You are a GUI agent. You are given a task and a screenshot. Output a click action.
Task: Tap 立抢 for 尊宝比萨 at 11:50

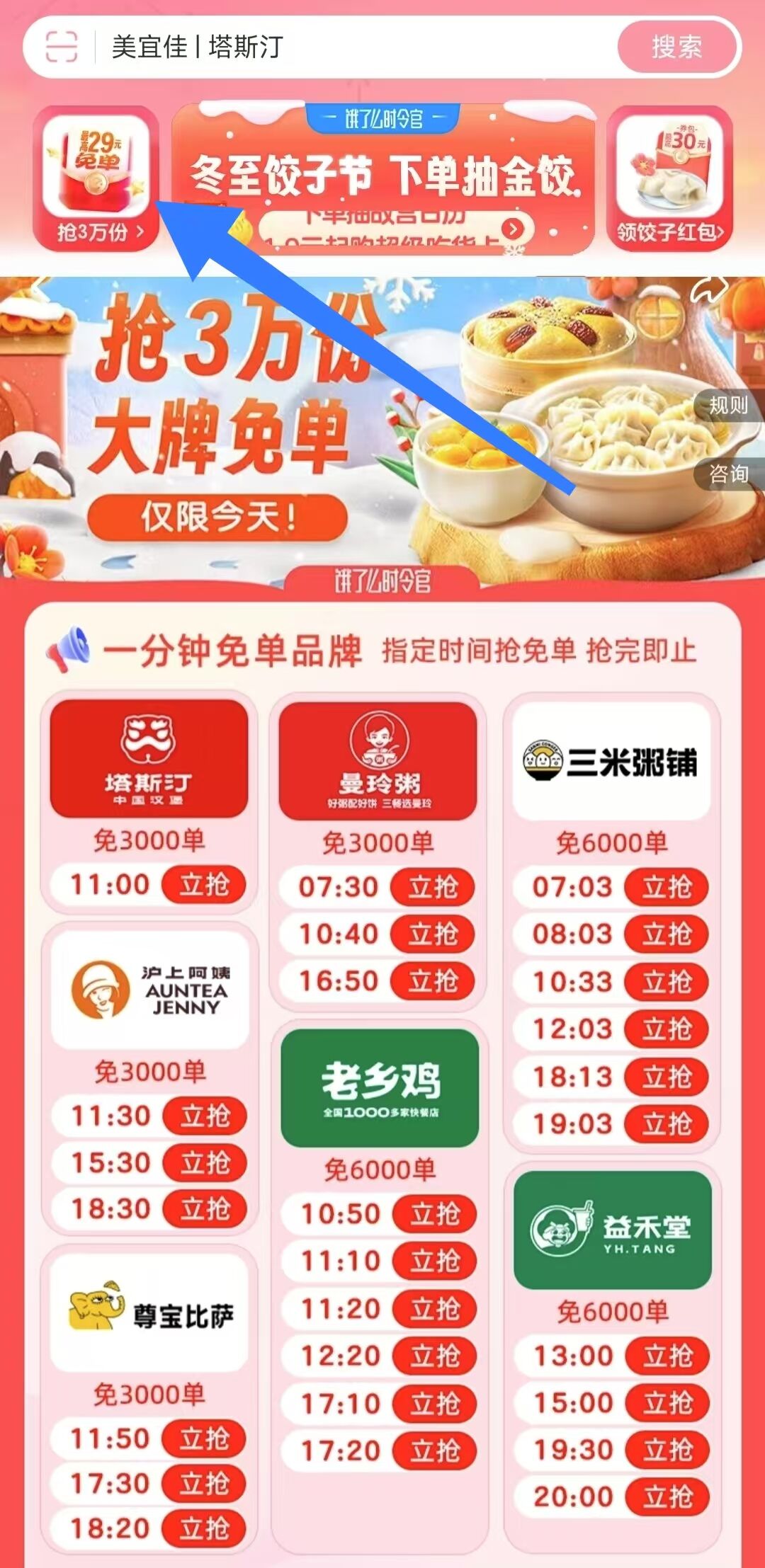(x=204, y=1439)
